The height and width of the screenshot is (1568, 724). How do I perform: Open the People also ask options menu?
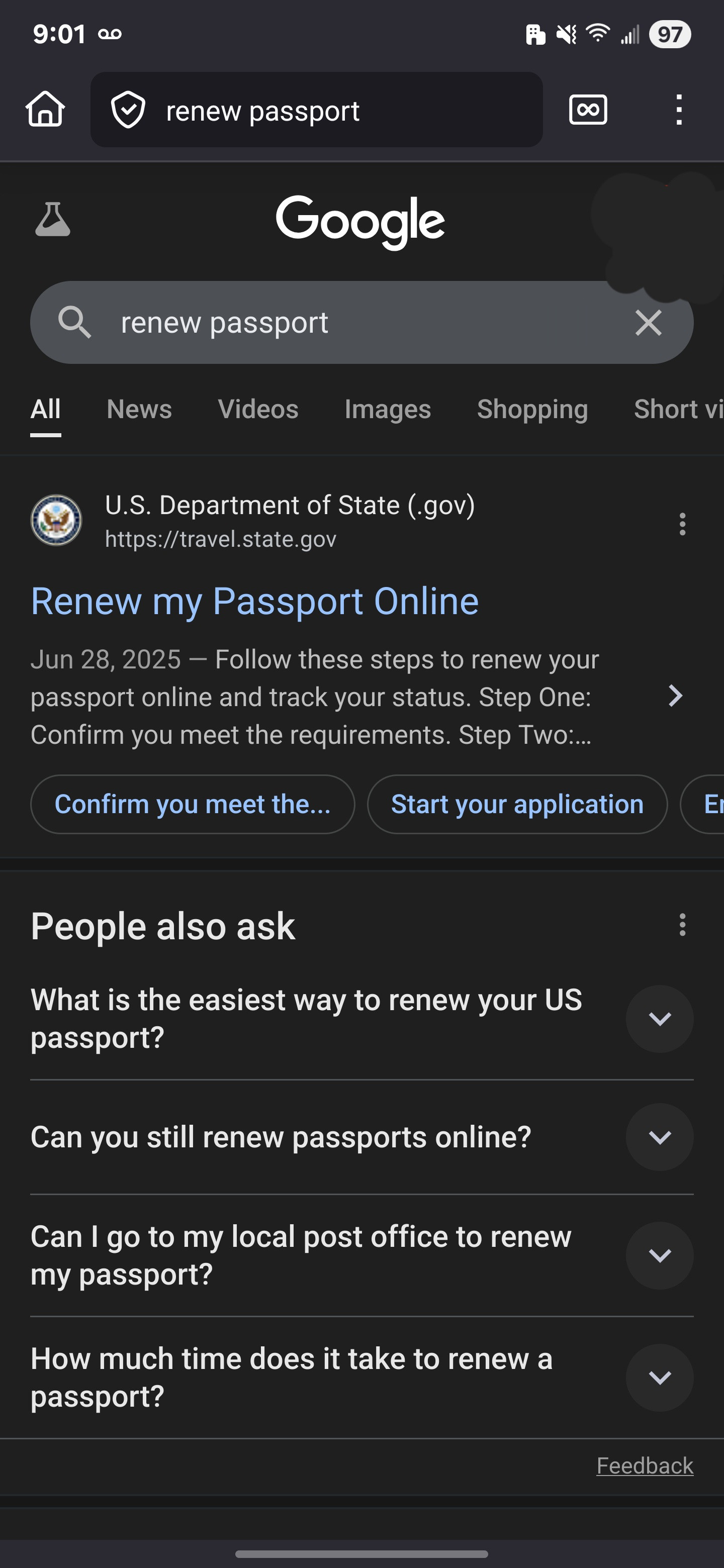pyautogui.click(x=682, y=925)
